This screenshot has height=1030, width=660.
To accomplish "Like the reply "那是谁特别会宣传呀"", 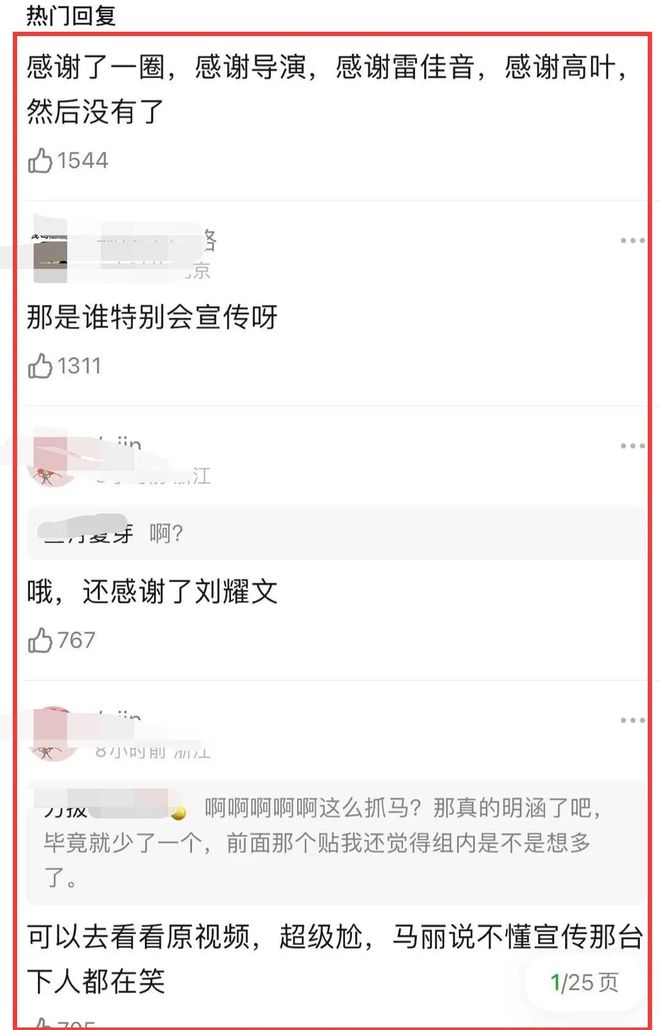I will [x=40, y=366].
